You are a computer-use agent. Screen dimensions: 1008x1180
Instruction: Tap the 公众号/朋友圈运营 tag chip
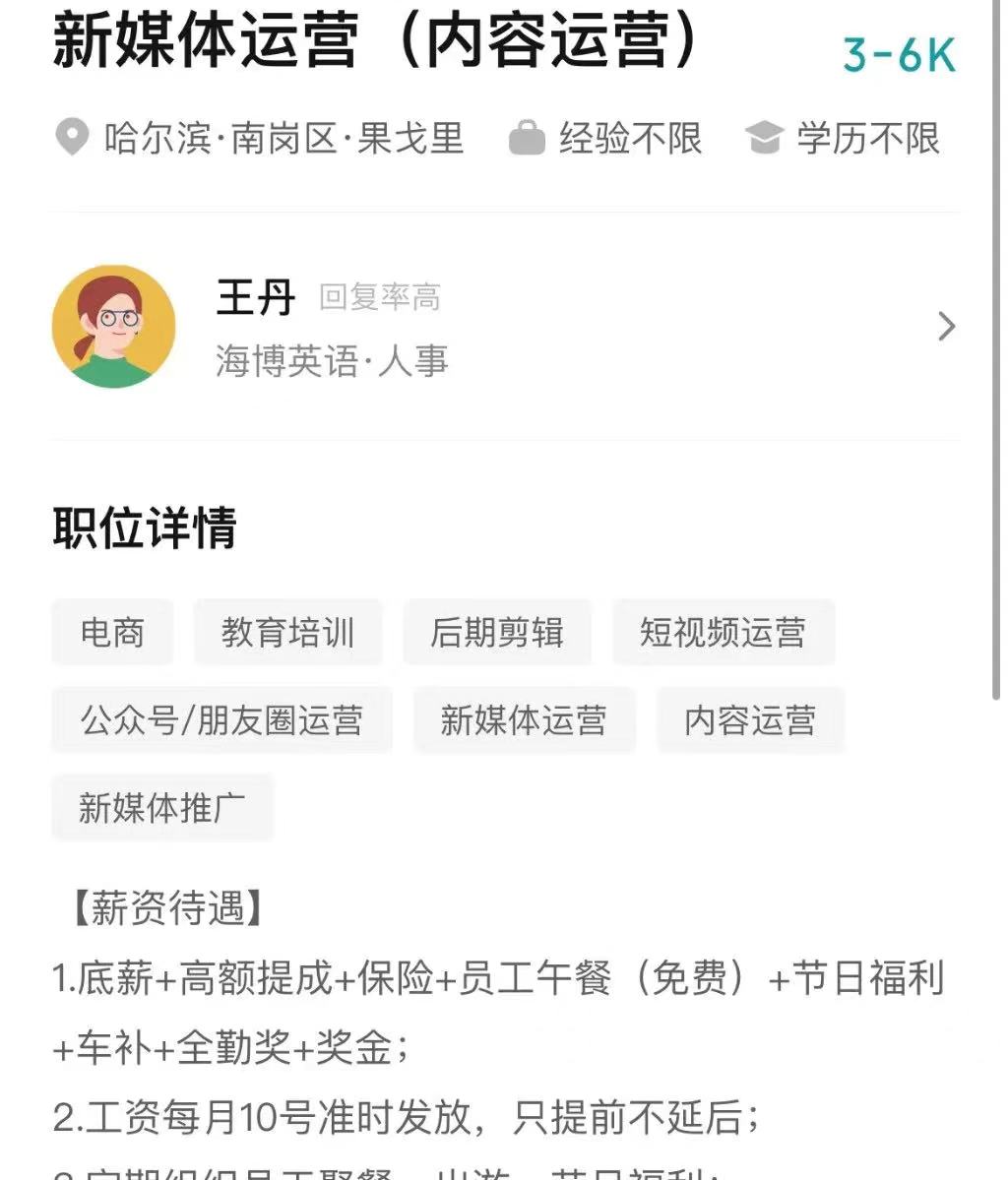[221, 720]
